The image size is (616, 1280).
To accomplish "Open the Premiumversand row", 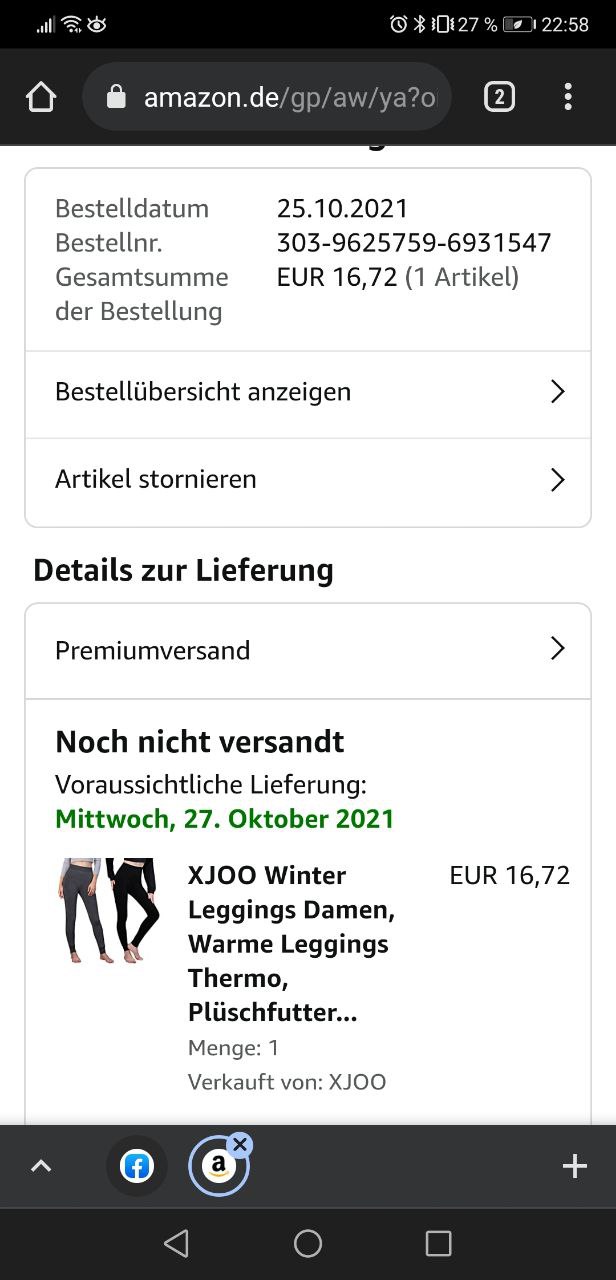I will (x=308, y=650).
